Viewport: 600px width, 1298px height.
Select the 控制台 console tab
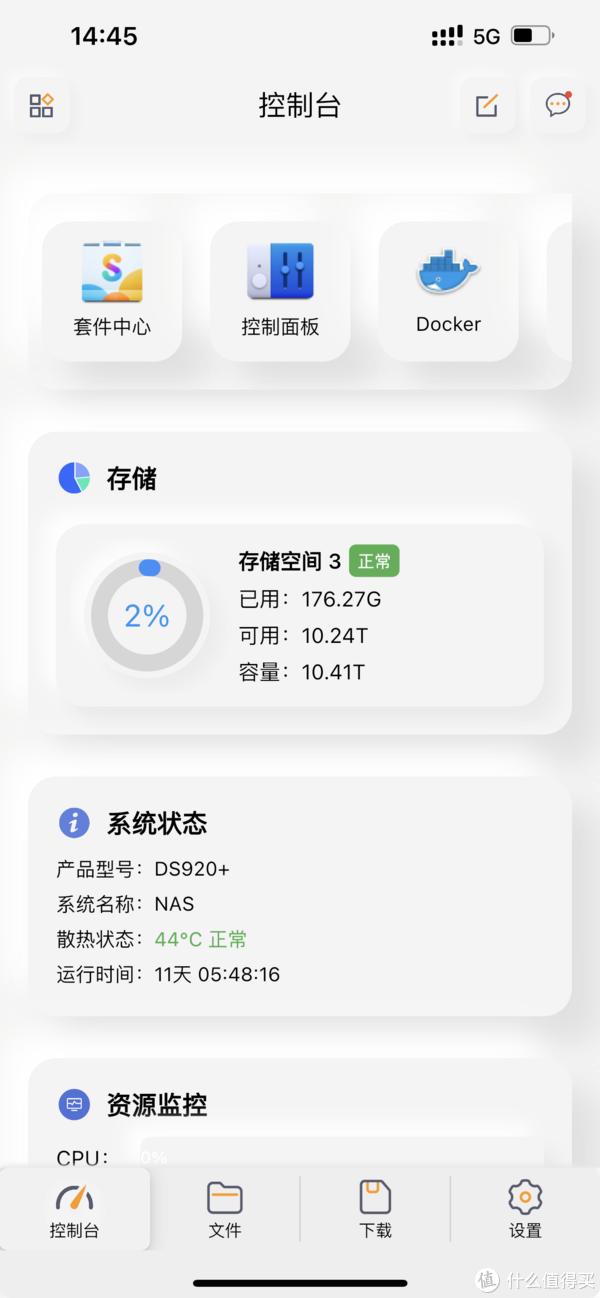coord(75,1209)
